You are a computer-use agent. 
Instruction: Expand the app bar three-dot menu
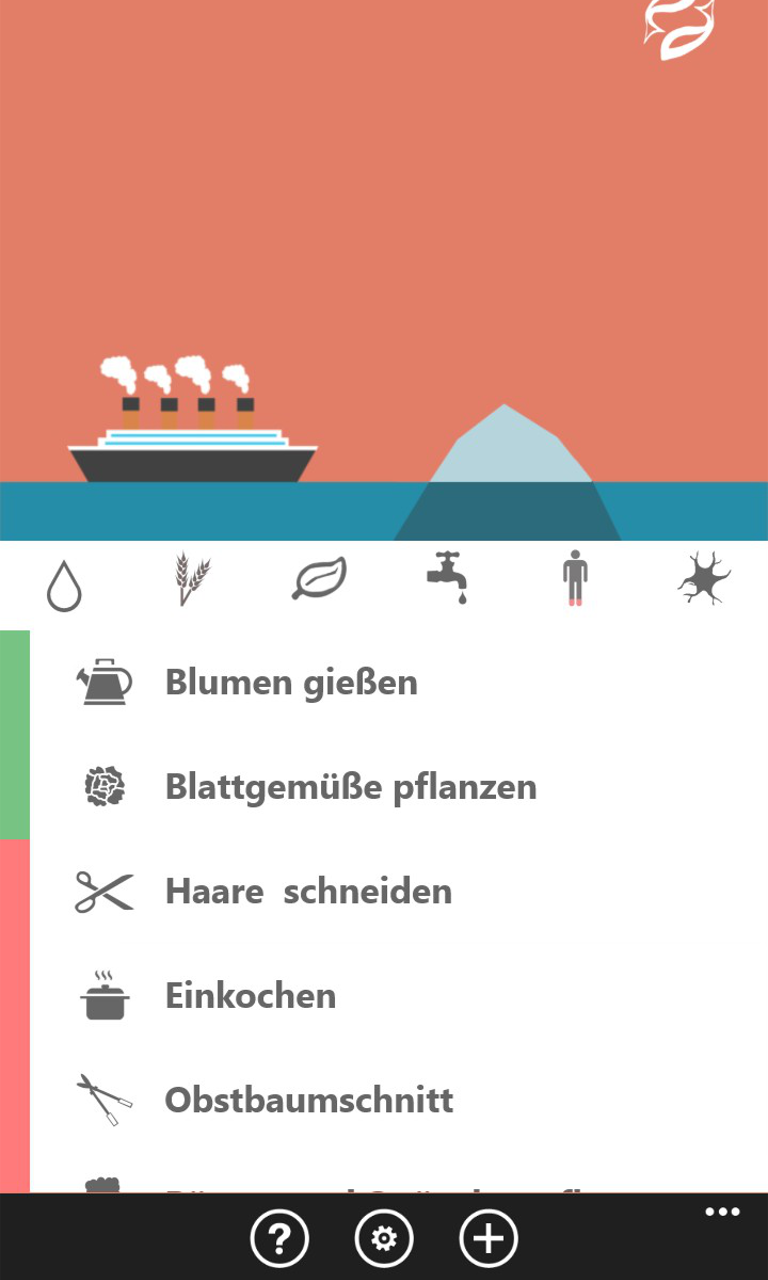click(722, 1212)
